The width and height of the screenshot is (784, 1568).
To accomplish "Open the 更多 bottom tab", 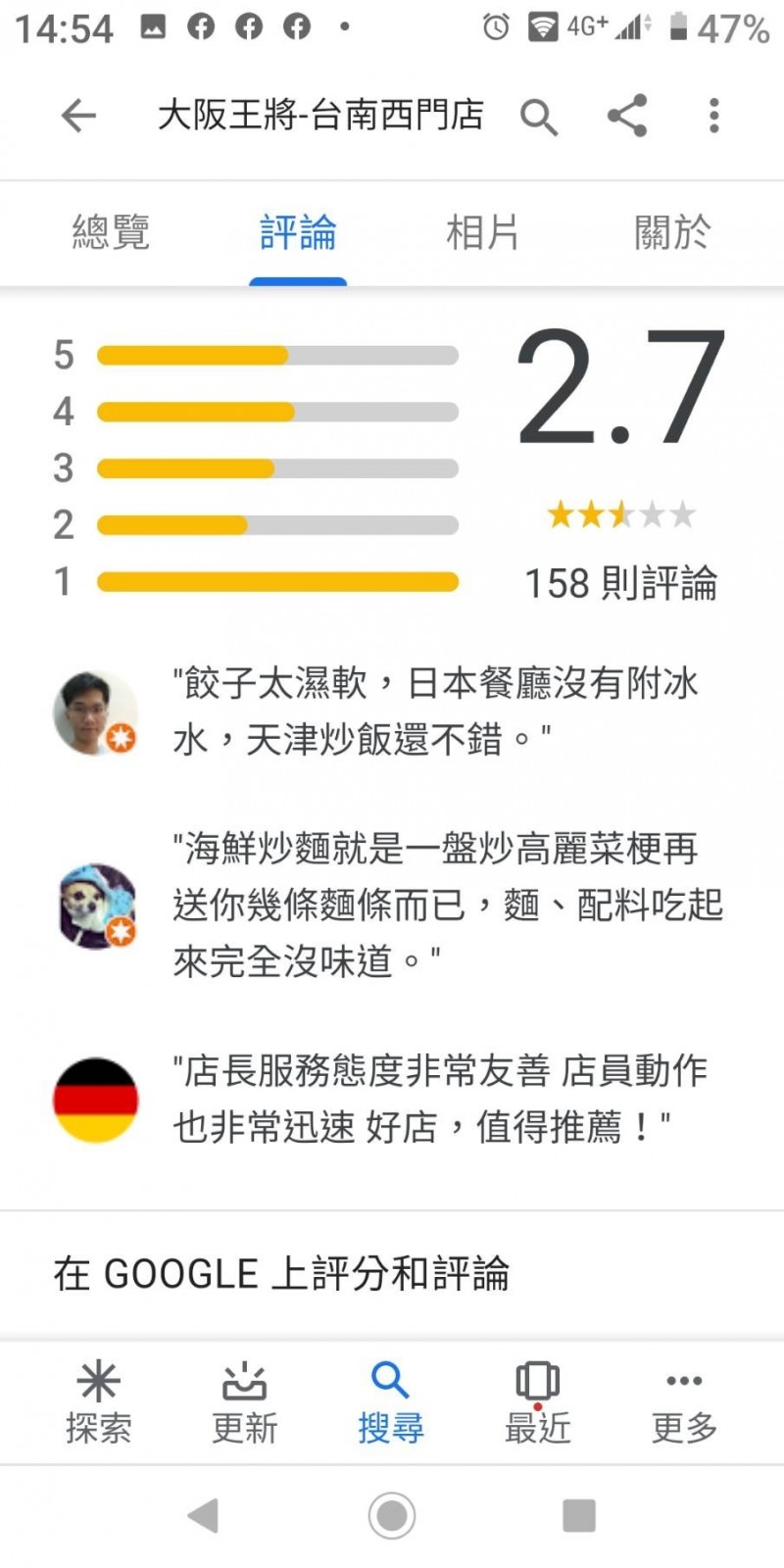I will point(684,1402).
